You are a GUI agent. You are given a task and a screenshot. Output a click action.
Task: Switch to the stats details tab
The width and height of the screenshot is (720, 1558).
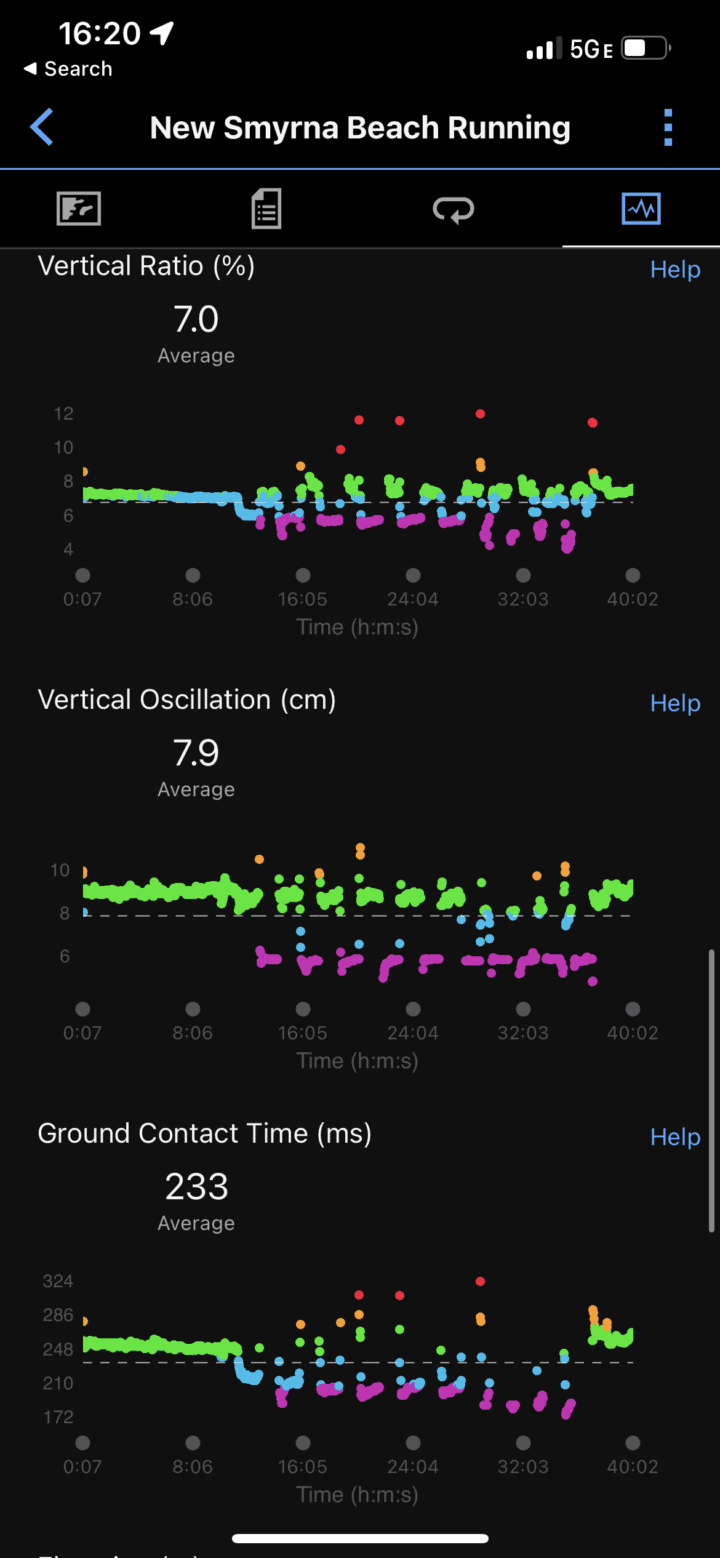[266, 210]
